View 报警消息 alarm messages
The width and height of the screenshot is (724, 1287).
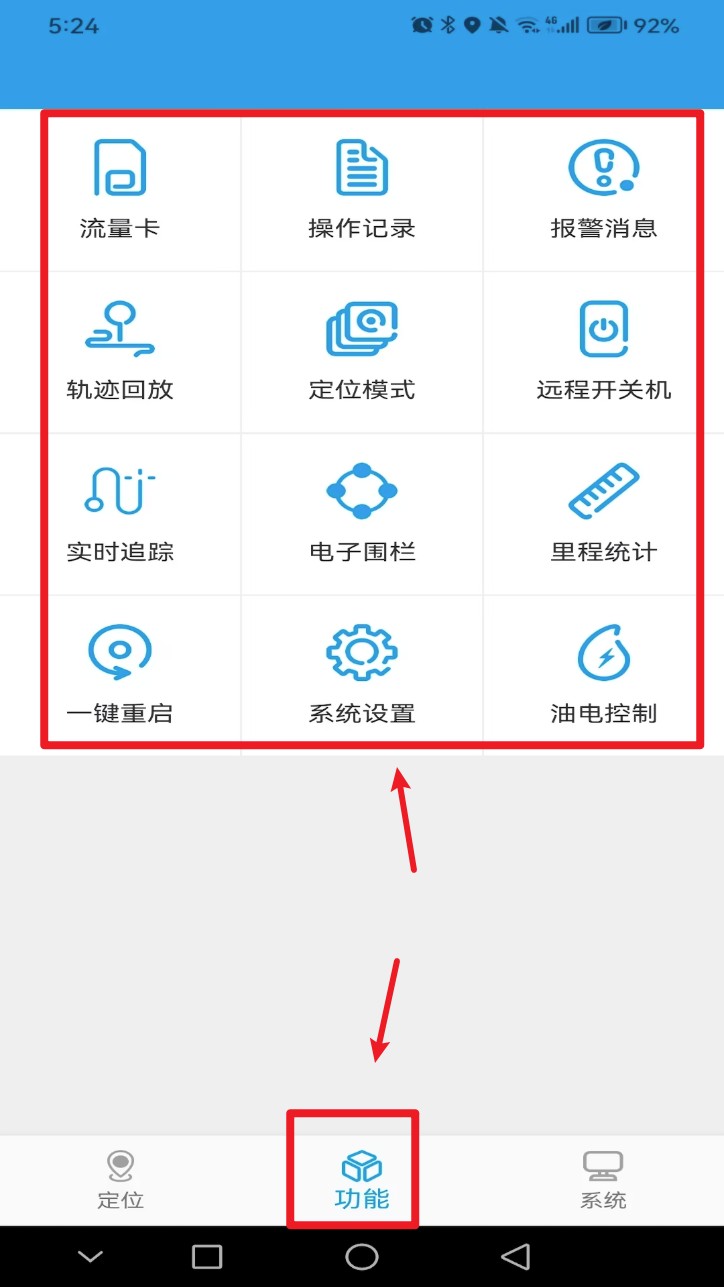(x=603, y=190)
